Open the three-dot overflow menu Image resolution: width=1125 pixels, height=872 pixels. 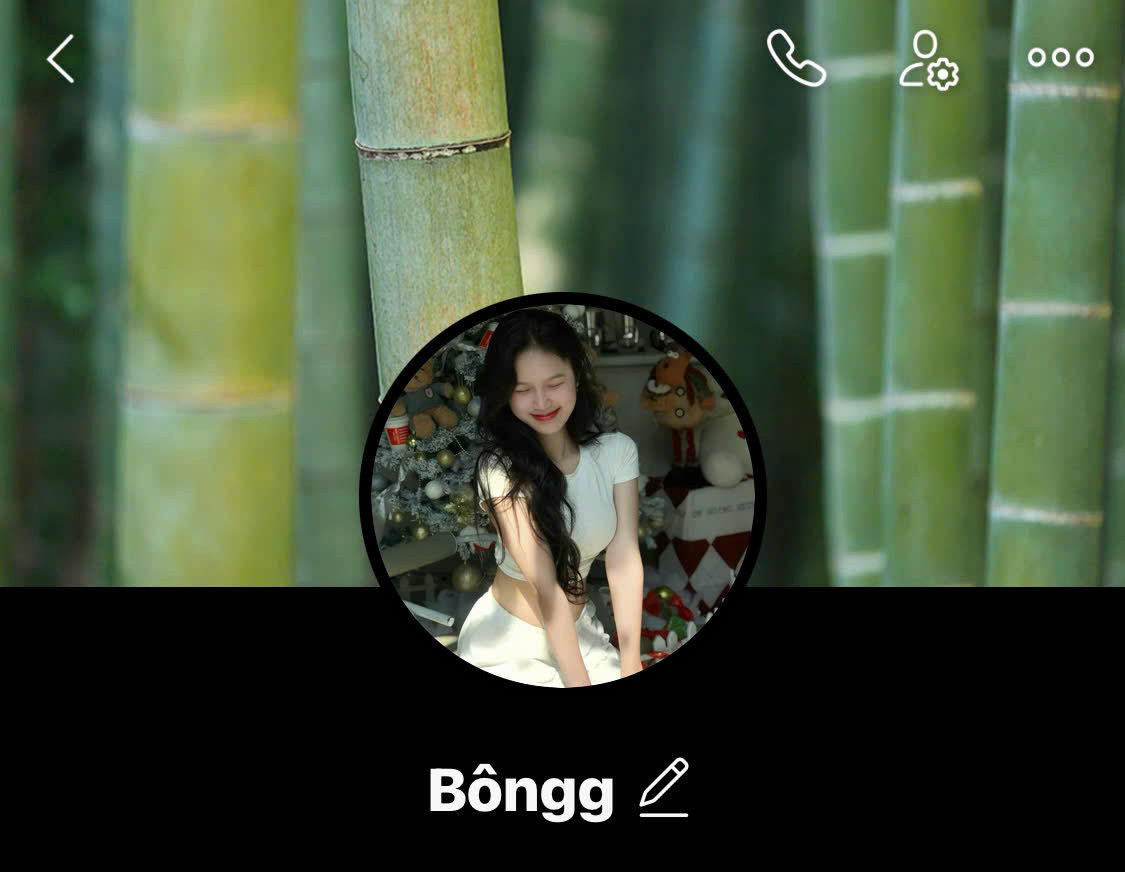point(1060,58)
